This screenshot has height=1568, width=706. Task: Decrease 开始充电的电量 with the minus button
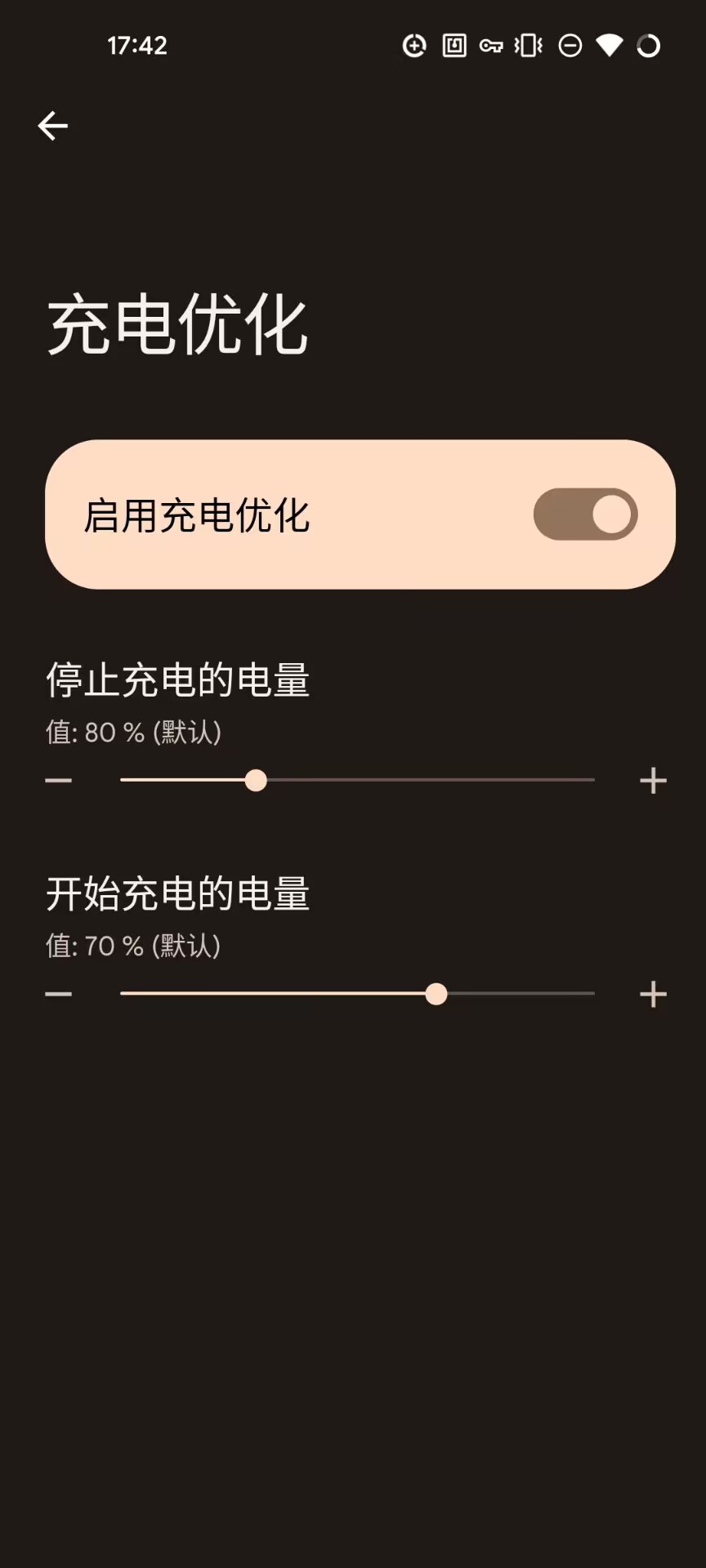pyautogui.click(x=59, y=994)
